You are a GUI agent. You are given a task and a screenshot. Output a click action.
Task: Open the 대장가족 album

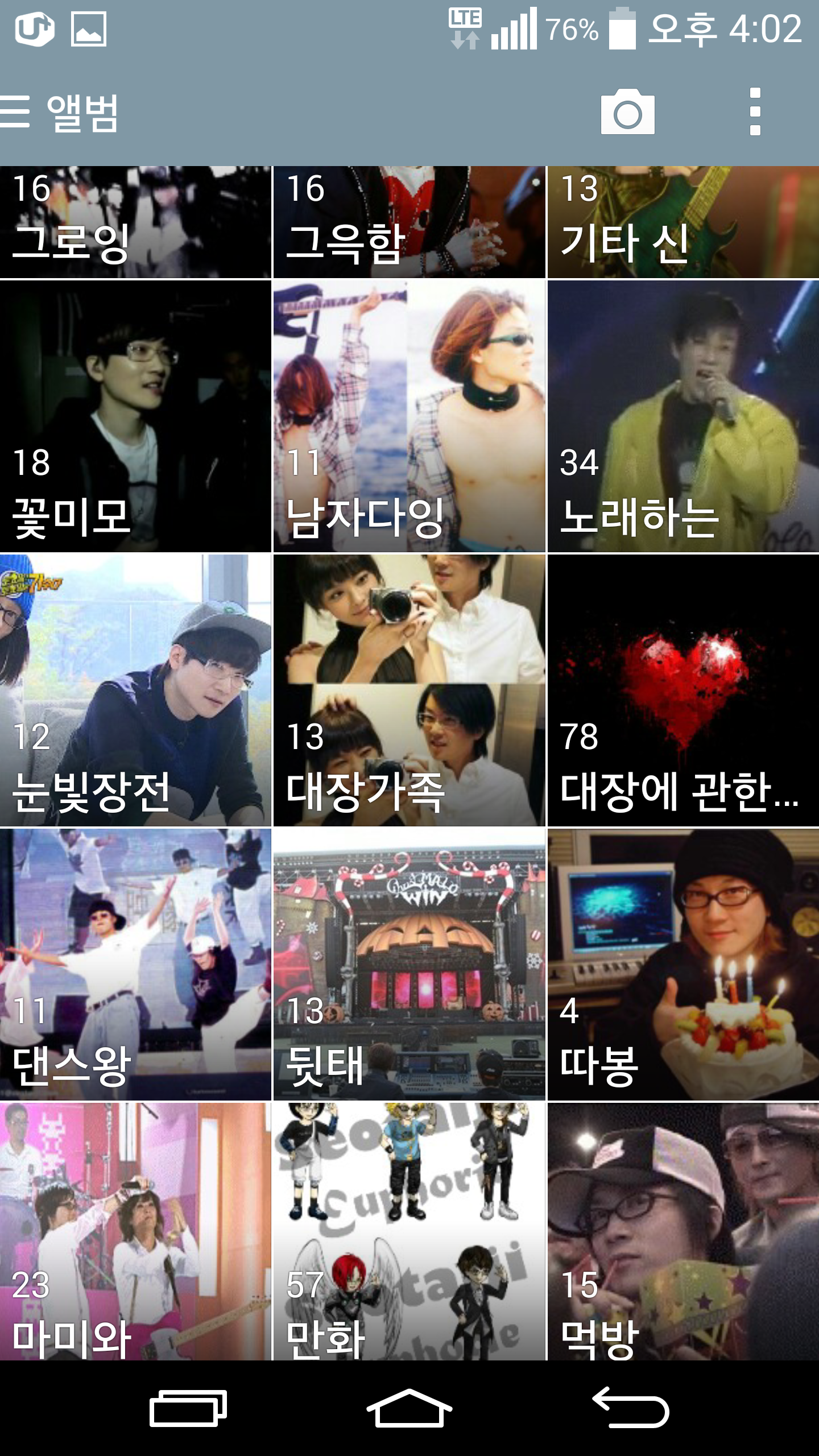(x=409, y=690)
